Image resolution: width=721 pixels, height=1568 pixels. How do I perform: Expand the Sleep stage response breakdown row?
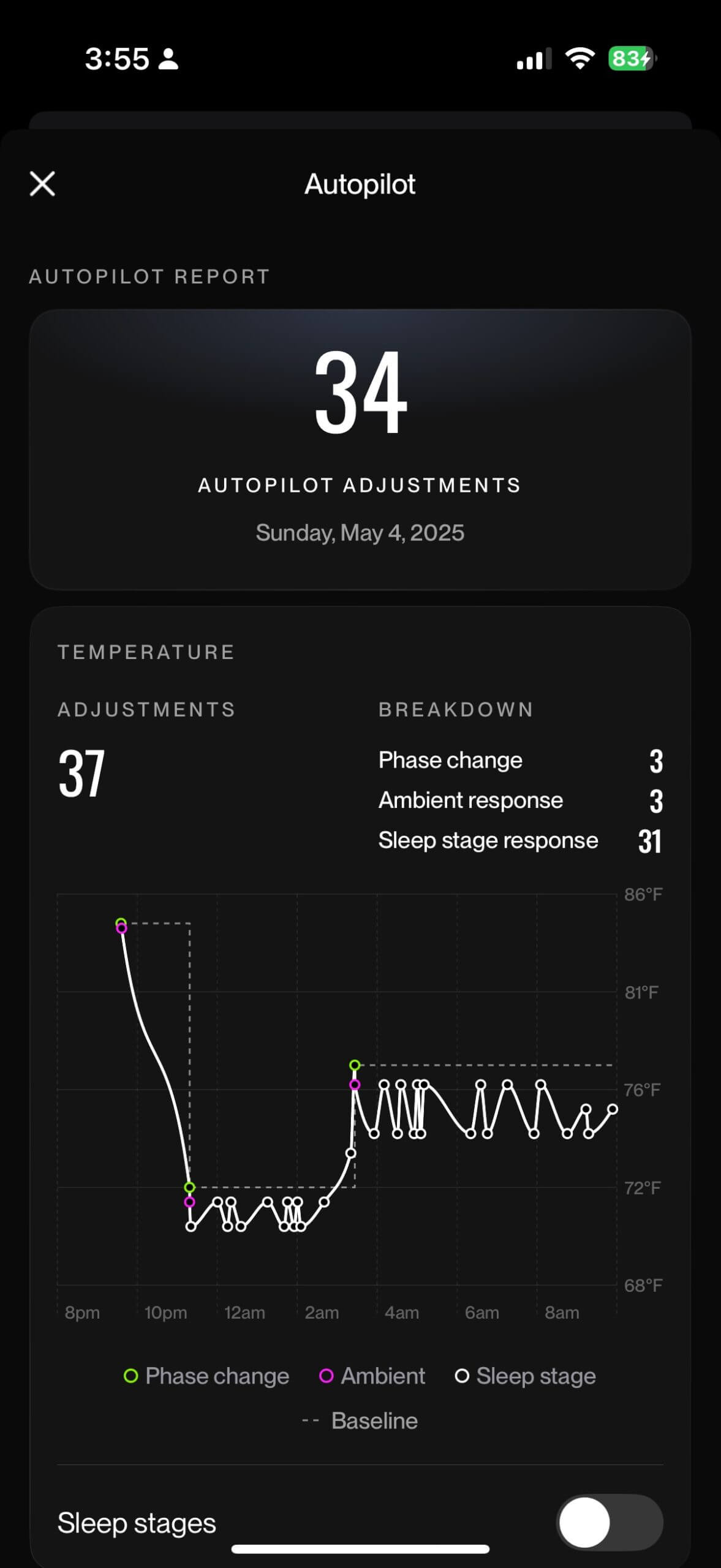point(520,841)
